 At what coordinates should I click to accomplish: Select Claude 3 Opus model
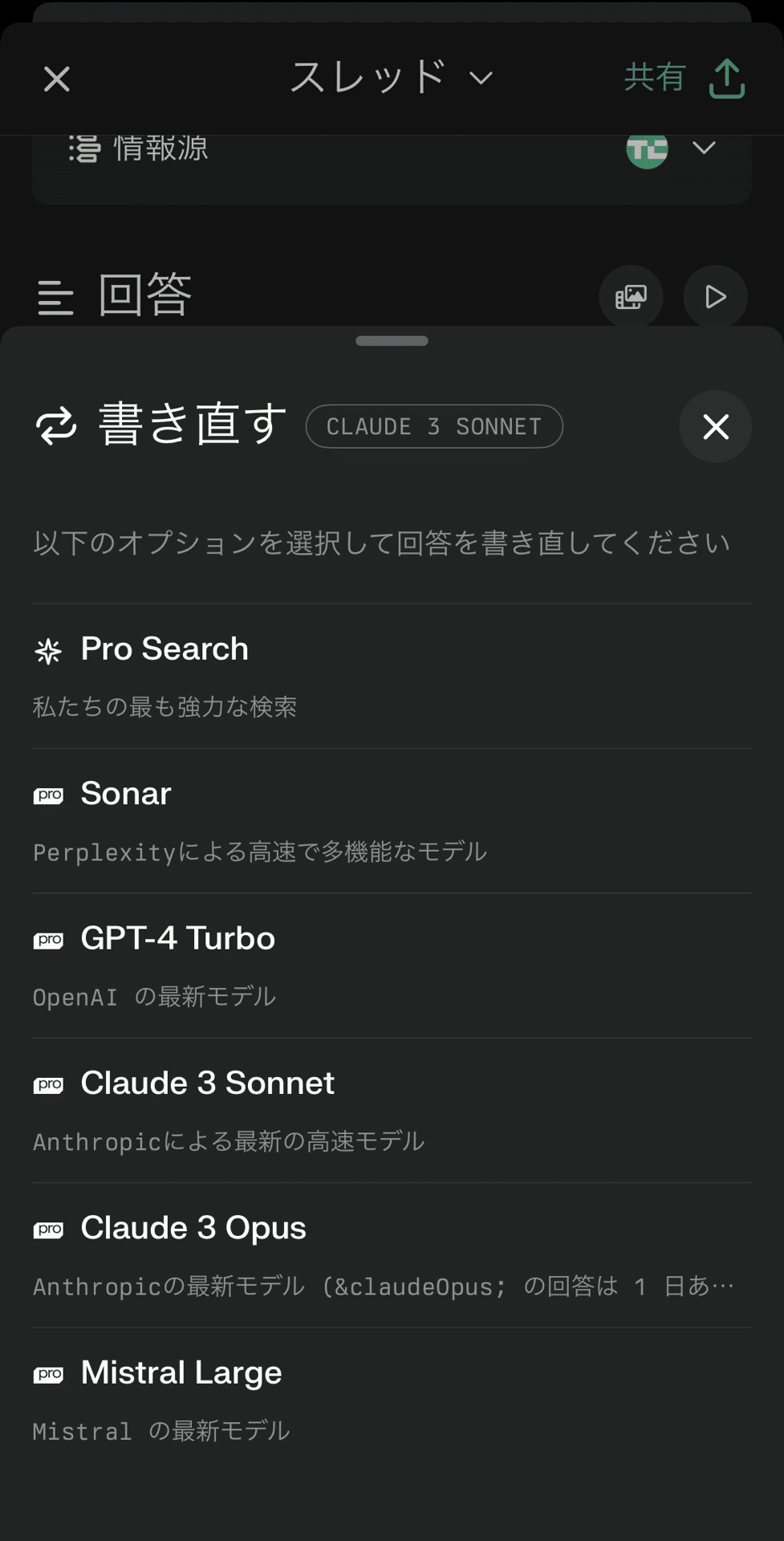pyautogui.click(x=392, y=1255)
